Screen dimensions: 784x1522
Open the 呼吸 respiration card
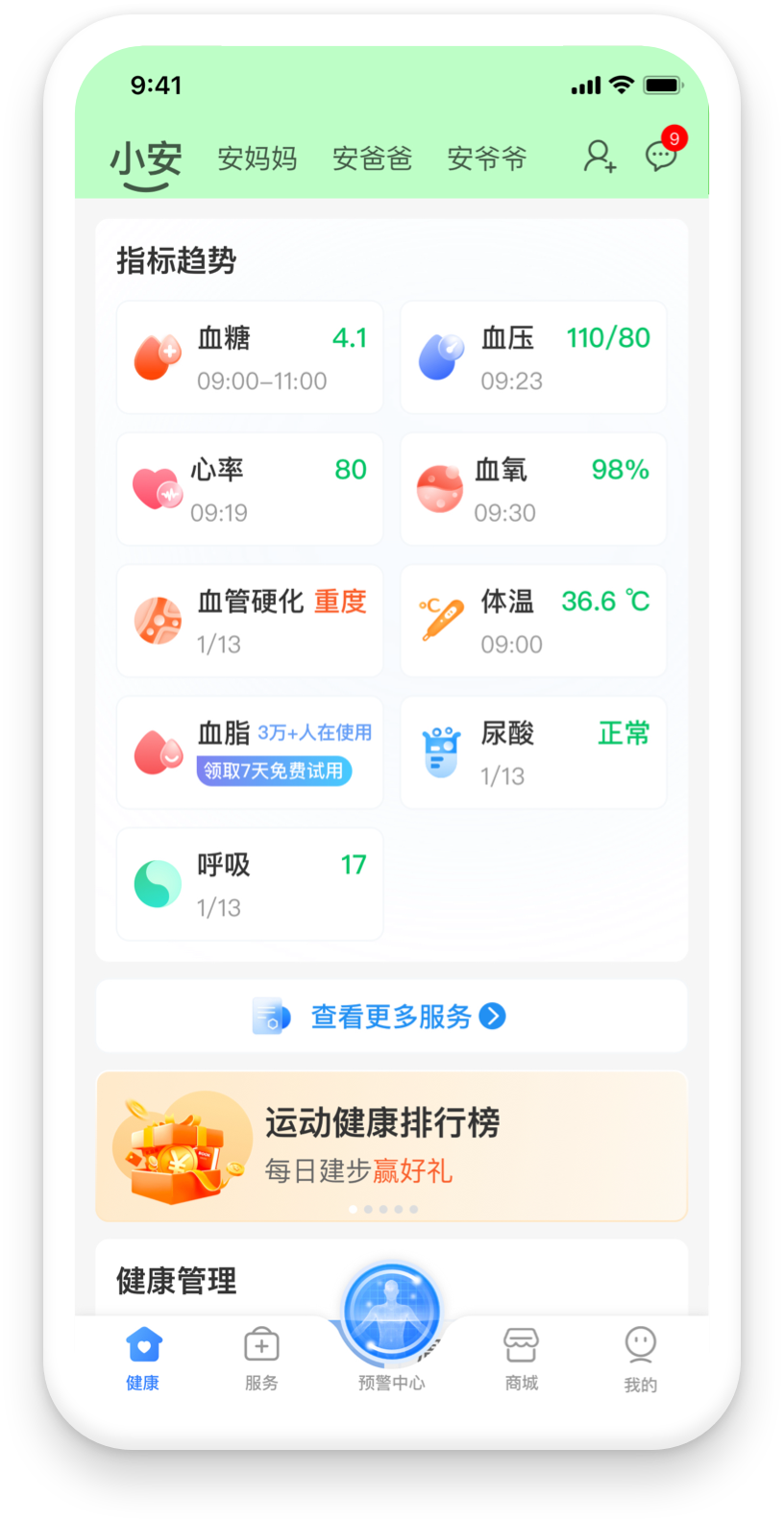pyautogui.click(x=250, y=884)
